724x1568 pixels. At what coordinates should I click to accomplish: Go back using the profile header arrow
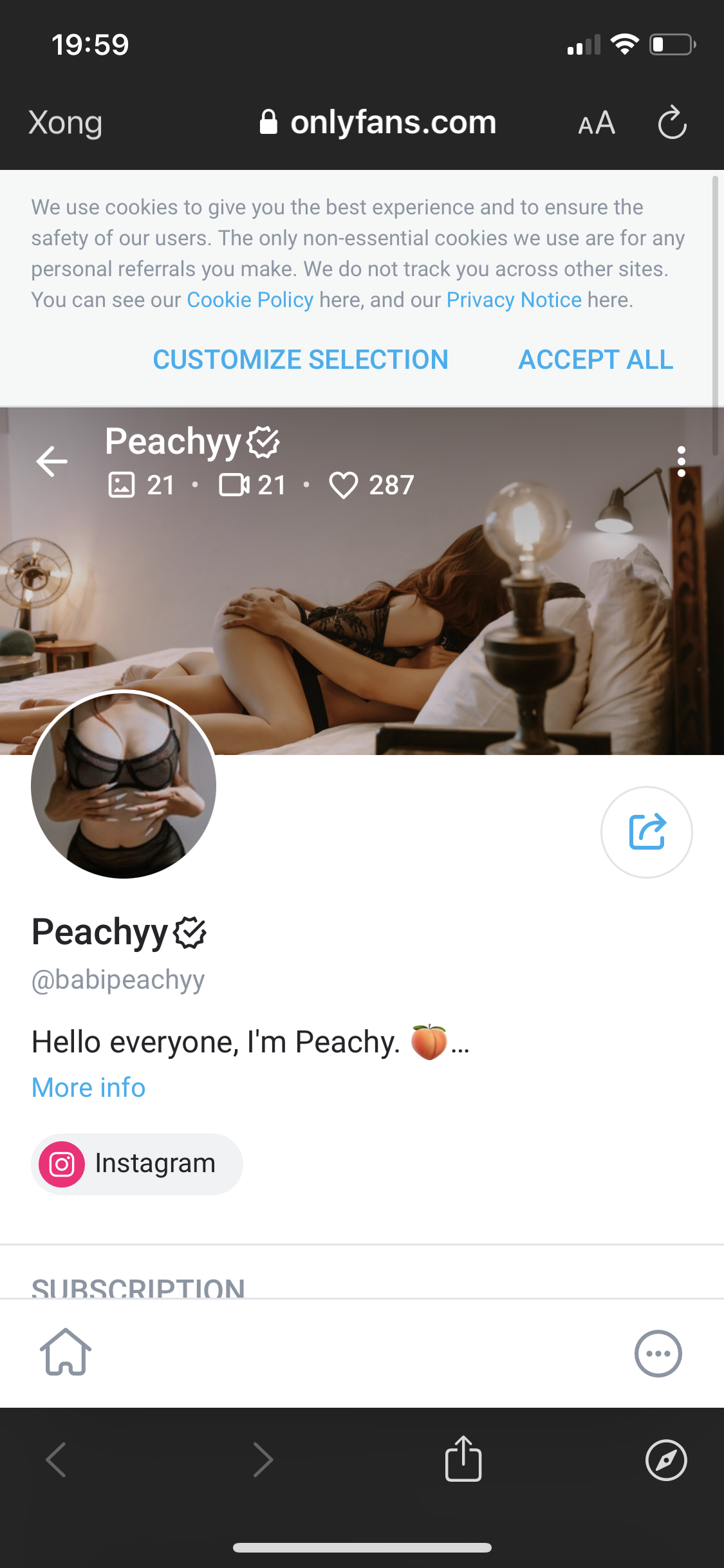point(52,461)
